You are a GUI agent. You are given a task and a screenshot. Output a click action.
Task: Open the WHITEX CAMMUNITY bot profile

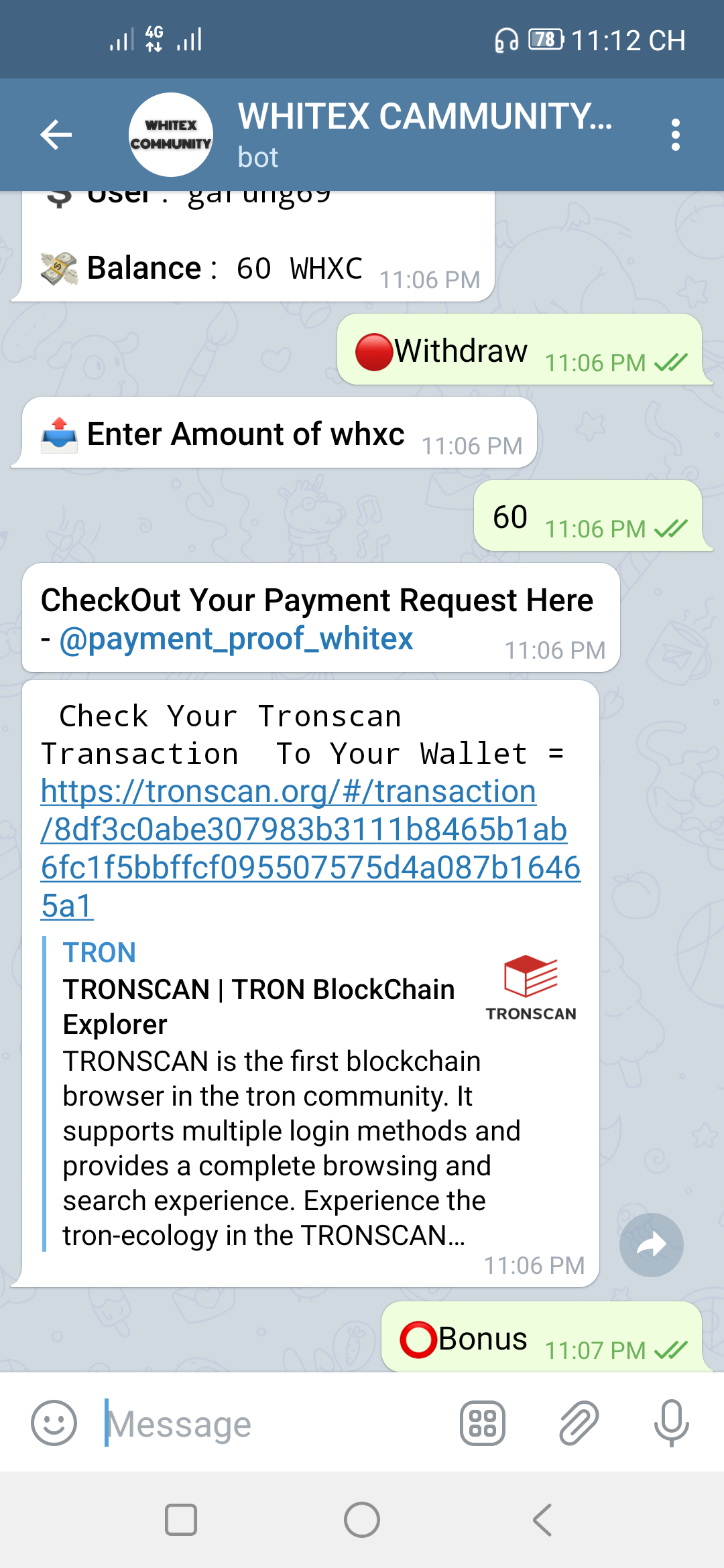(424, 134)
